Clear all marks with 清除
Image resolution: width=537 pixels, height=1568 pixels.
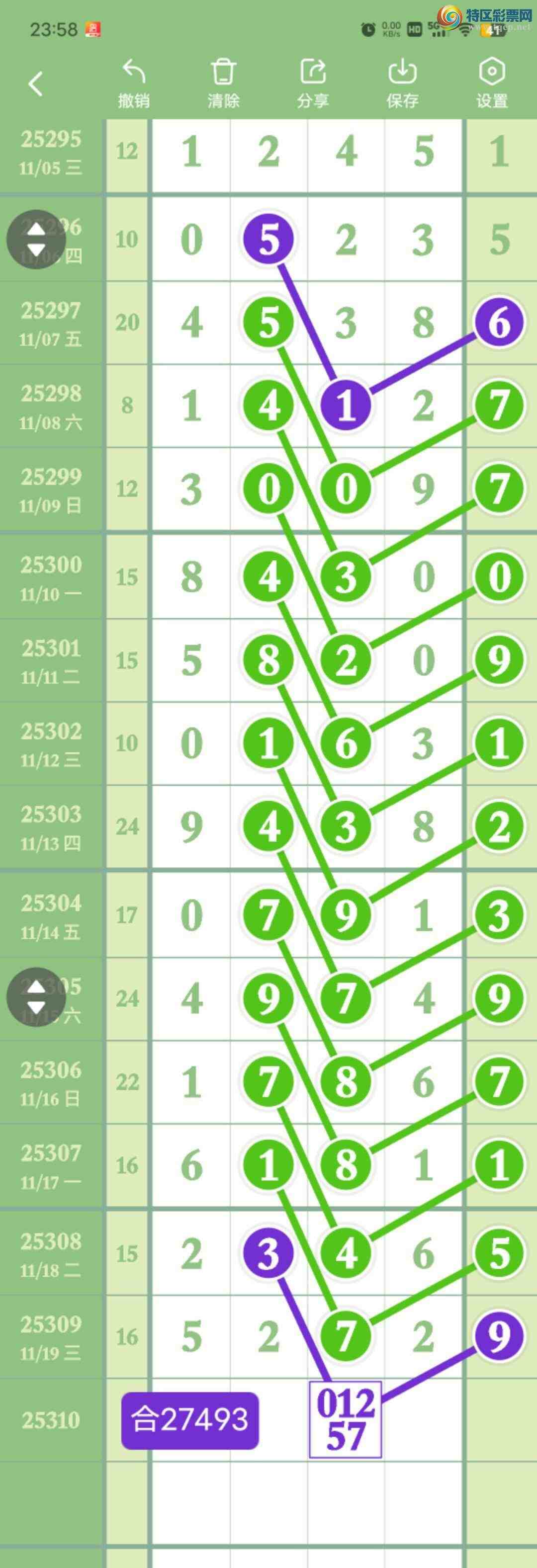223,84
